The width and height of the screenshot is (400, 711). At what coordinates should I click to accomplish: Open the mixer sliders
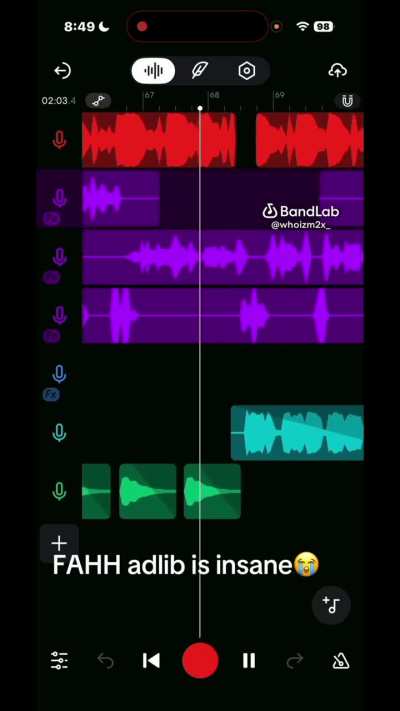click(x=59, y=661)
